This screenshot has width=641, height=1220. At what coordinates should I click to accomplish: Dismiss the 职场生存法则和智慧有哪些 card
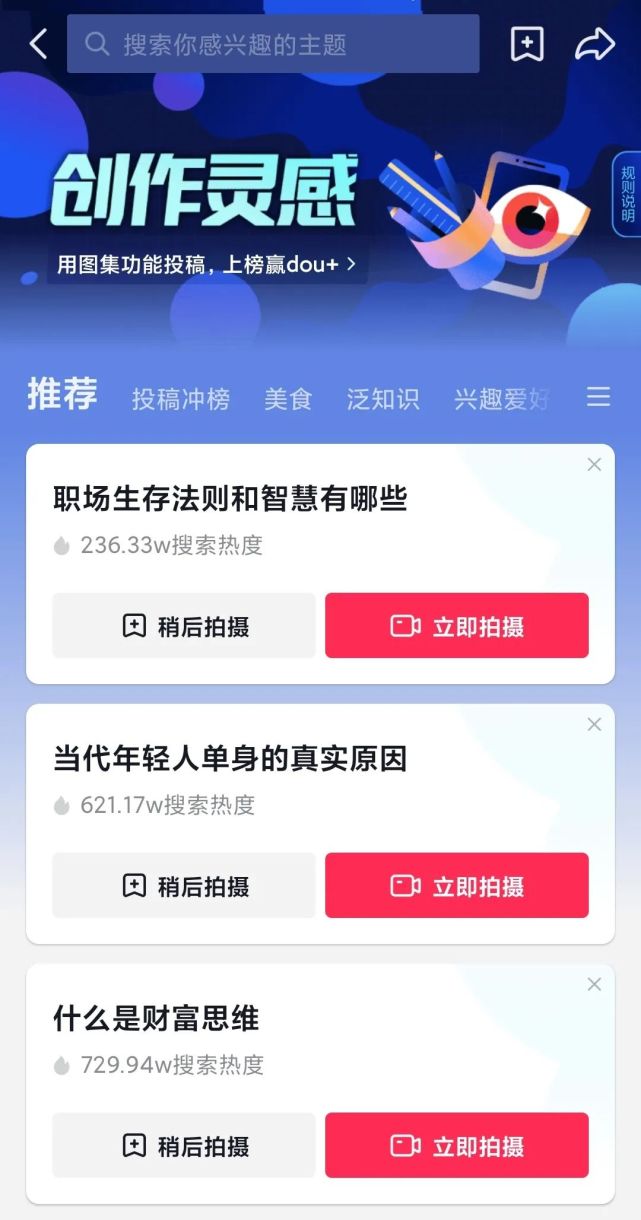tap(594, 464)
